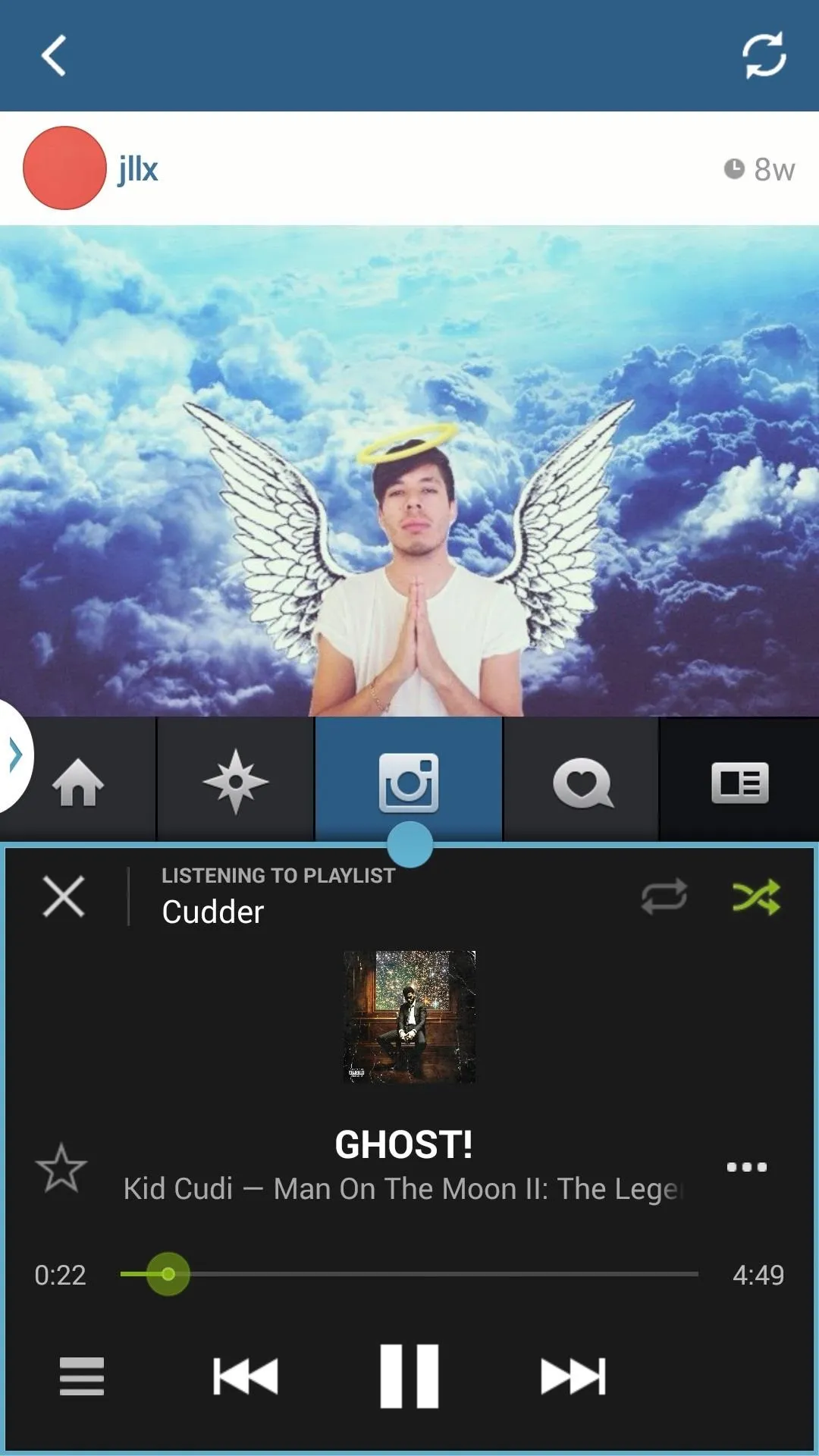This screenshot has height=1456, width=819.
Task: Open the play queue list
Action: 82,1376
